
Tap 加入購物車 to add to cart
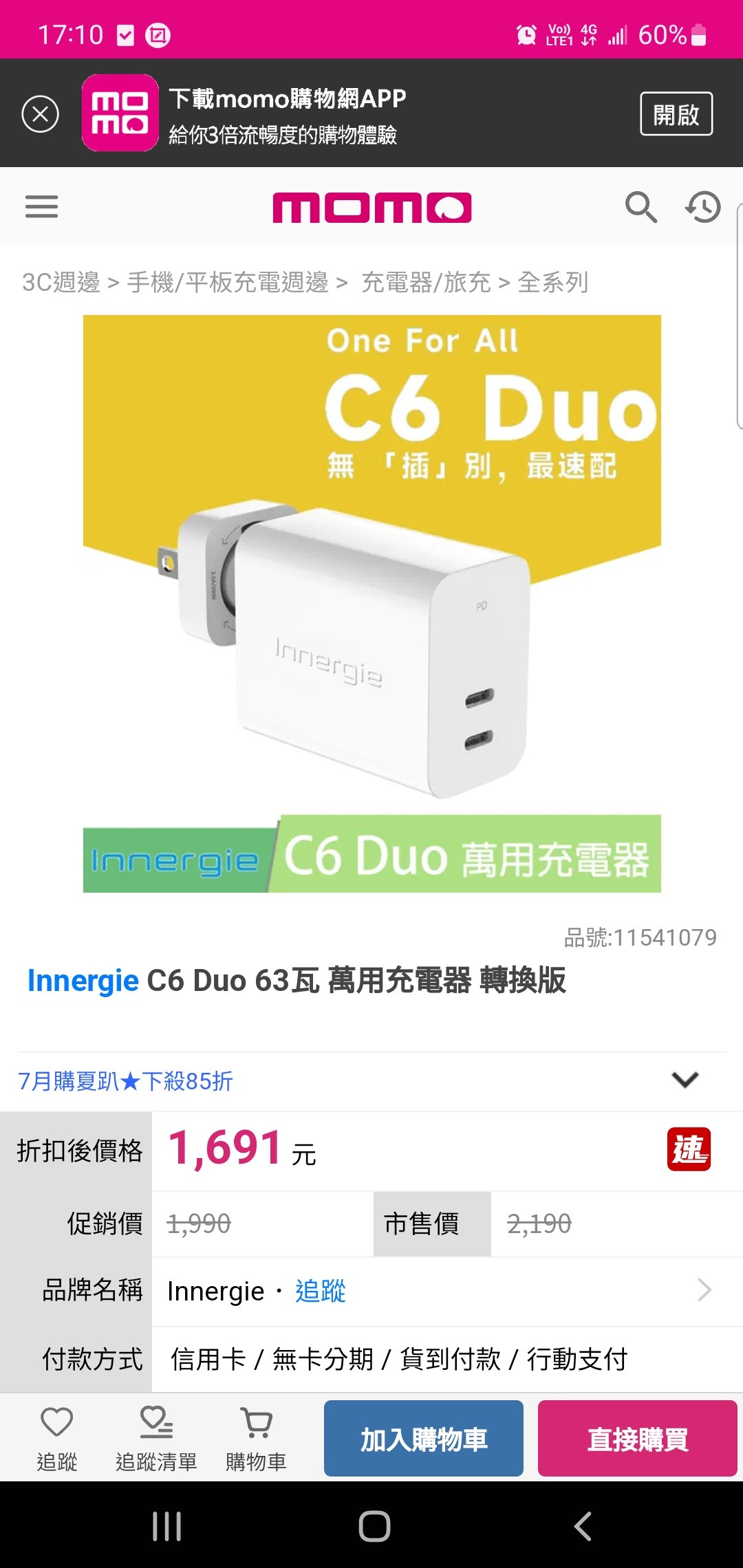(423, 1438)
